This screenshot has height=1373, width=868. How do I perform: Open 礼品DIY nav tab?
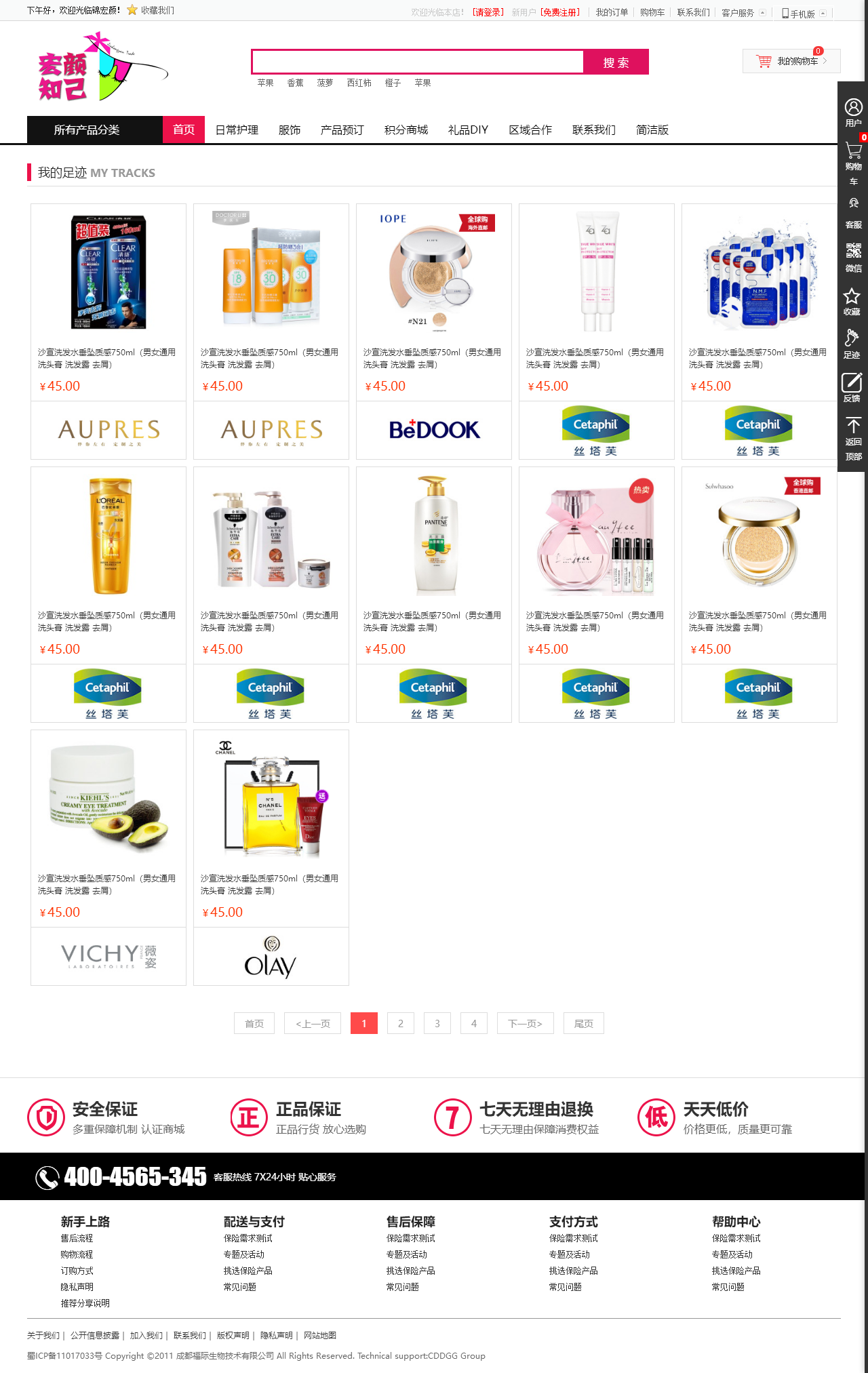click(468, 130)
